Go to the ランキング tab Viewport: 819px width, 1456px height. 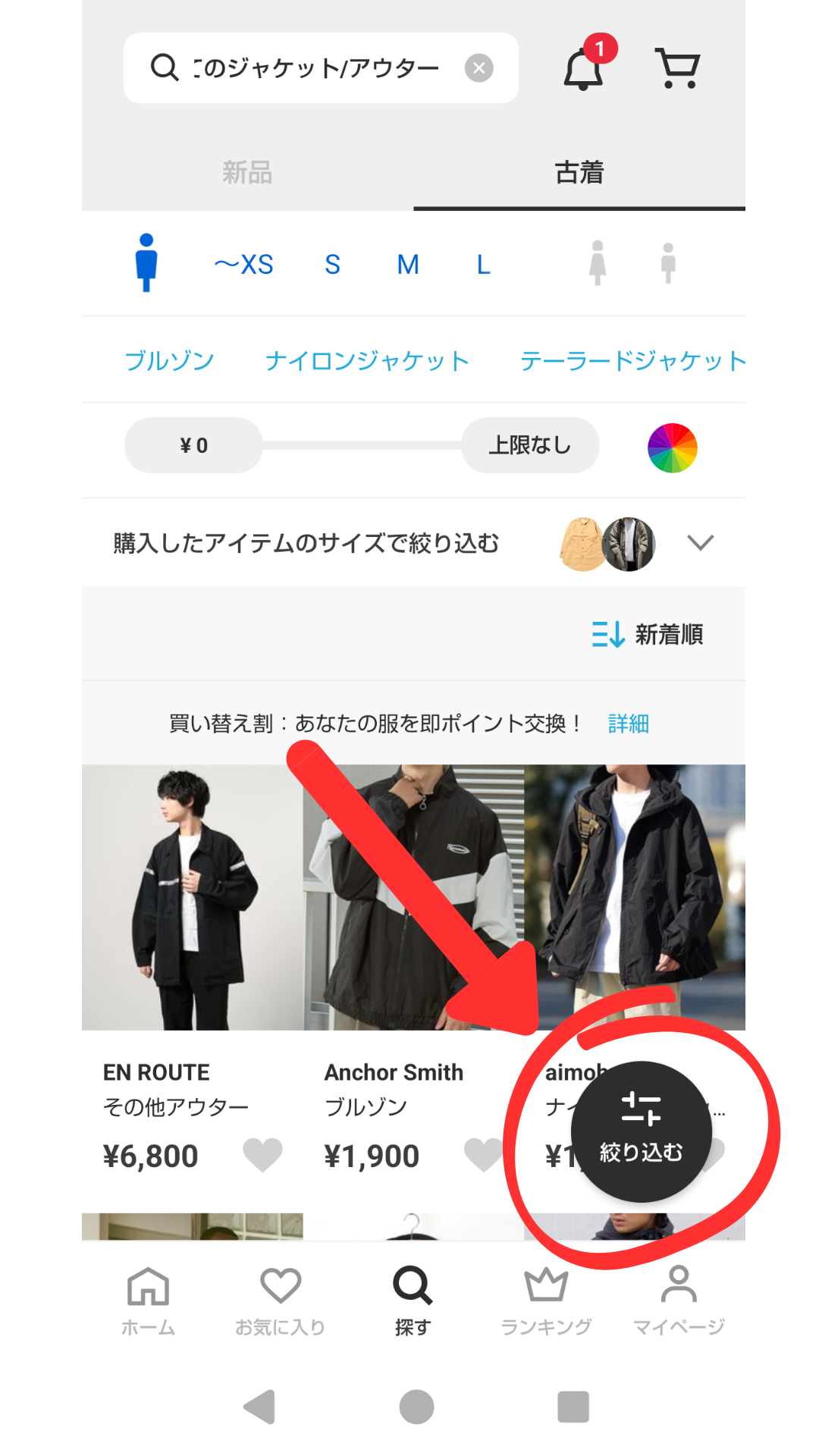546,1300
